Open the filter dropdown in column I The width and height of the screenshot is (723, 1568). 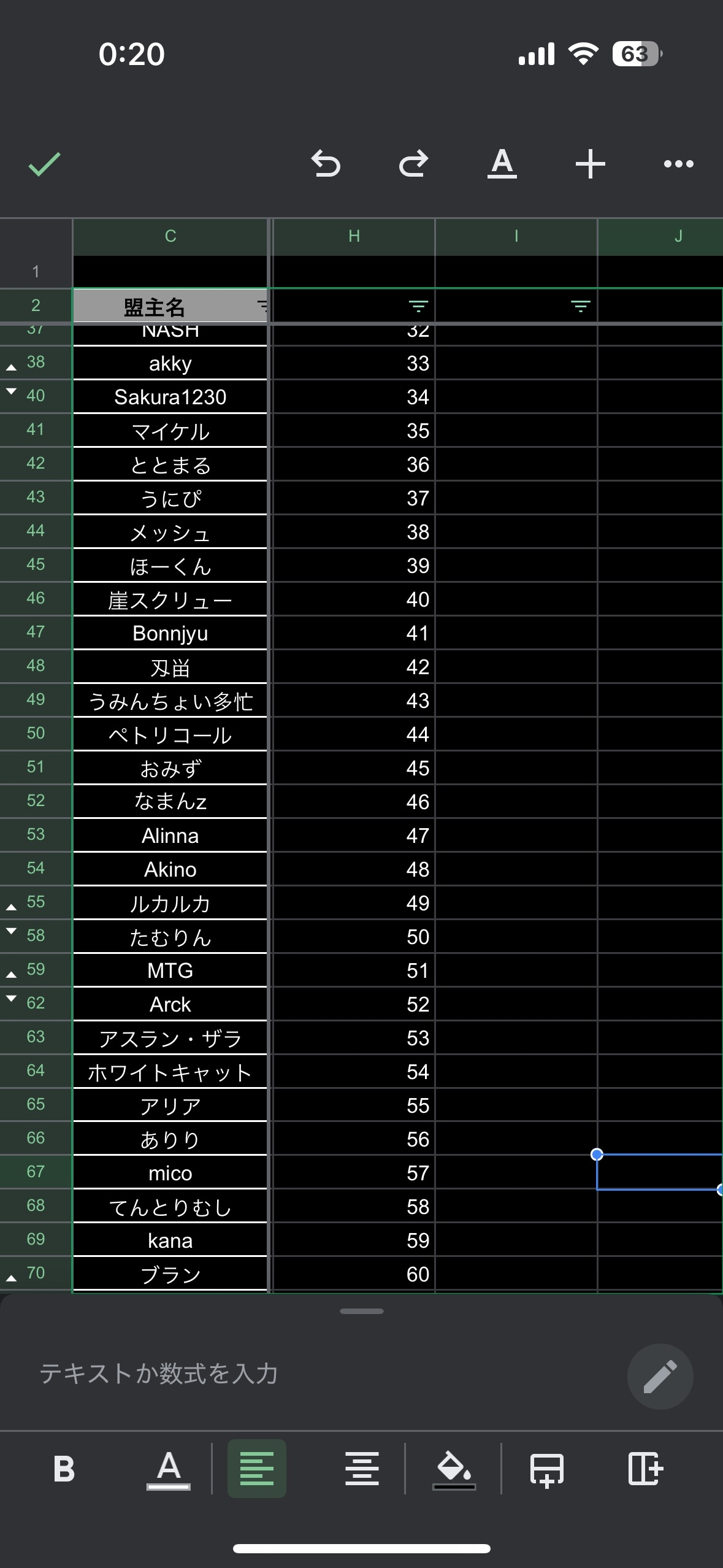click(580, 306)
